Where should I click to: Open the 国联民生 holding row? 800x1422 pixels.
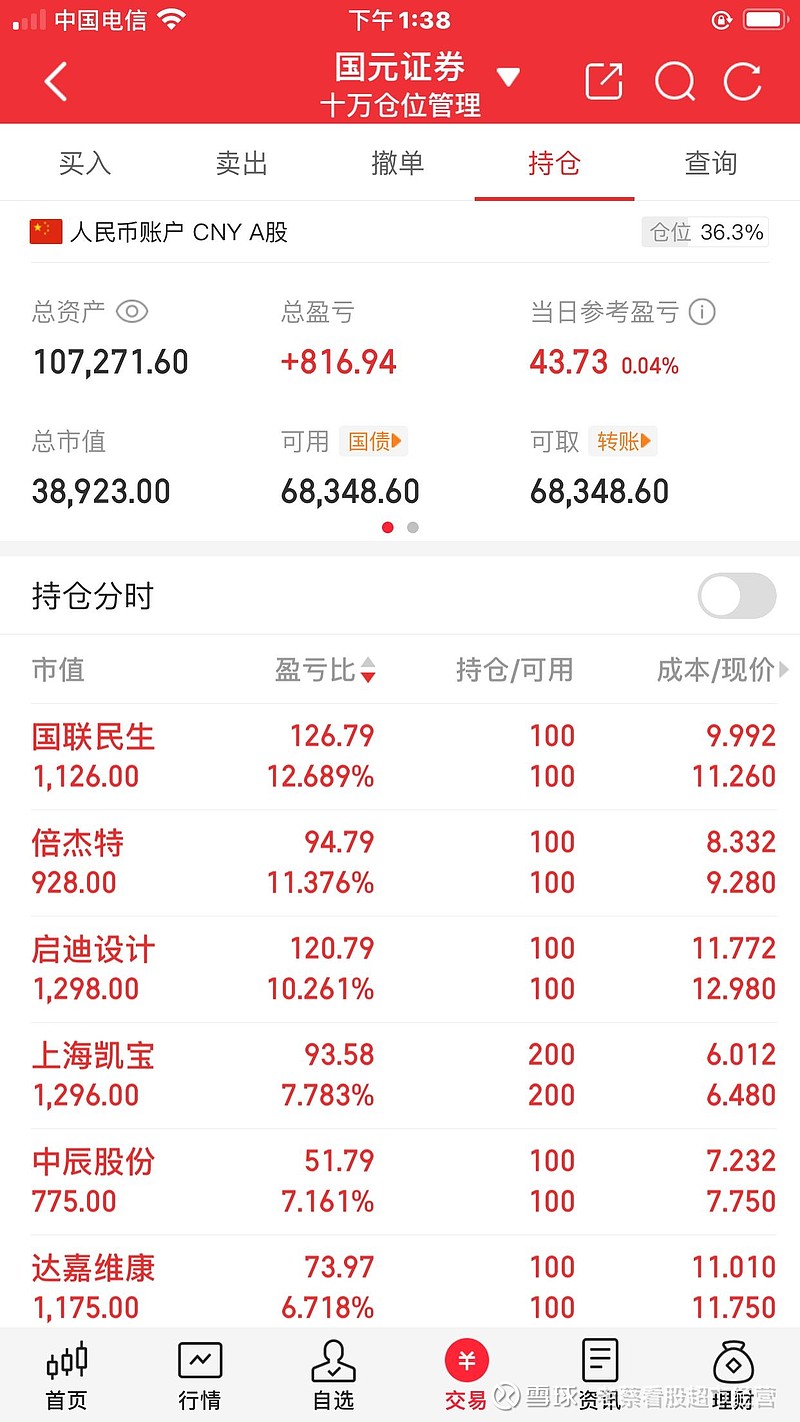pyautogui.click(x=400, y=756)
